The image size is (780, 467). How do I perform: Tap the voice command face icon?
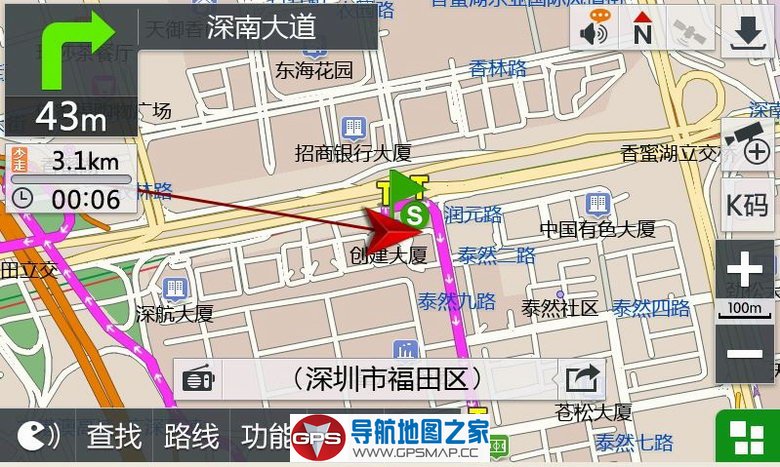[x=38, y=436]
